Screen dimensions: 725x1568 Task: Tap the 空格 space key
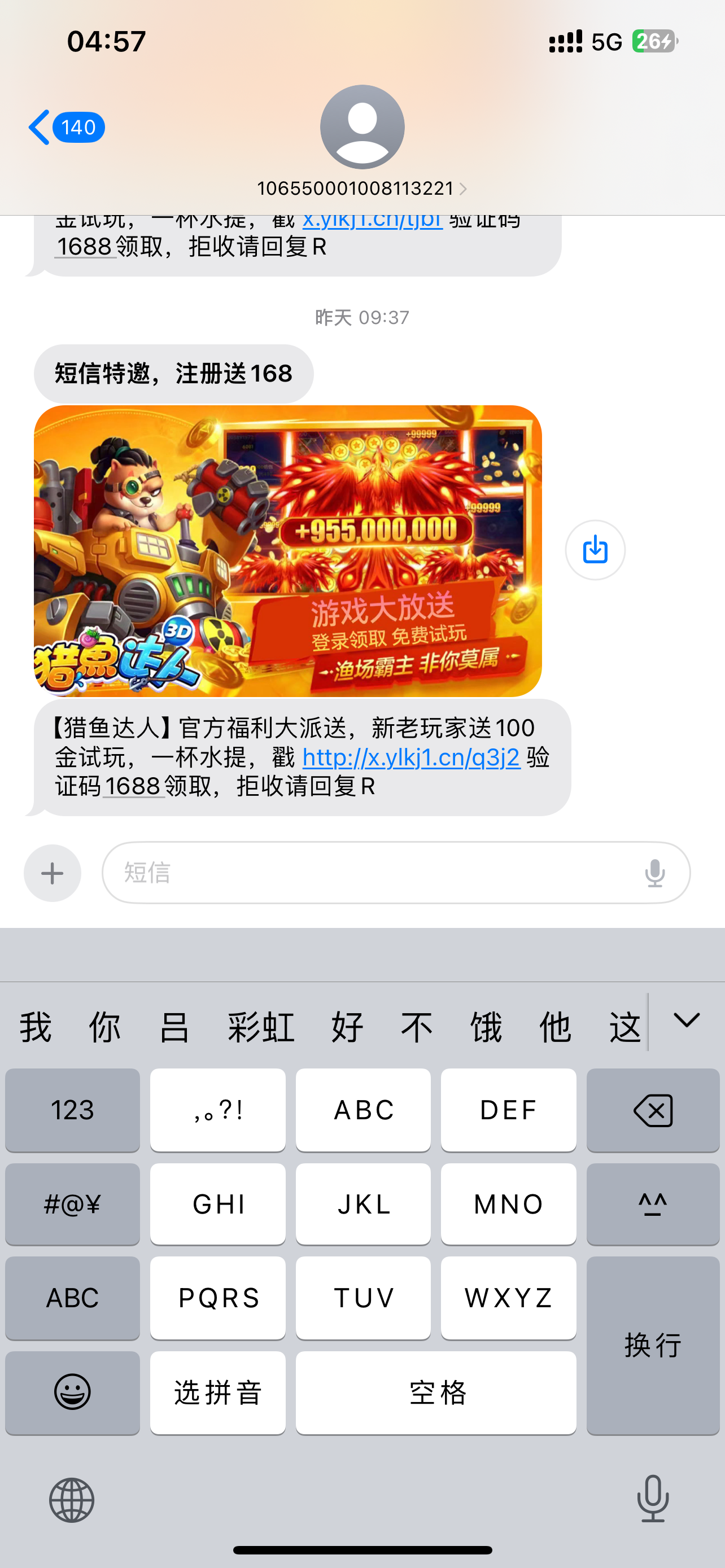(436, 1392)
